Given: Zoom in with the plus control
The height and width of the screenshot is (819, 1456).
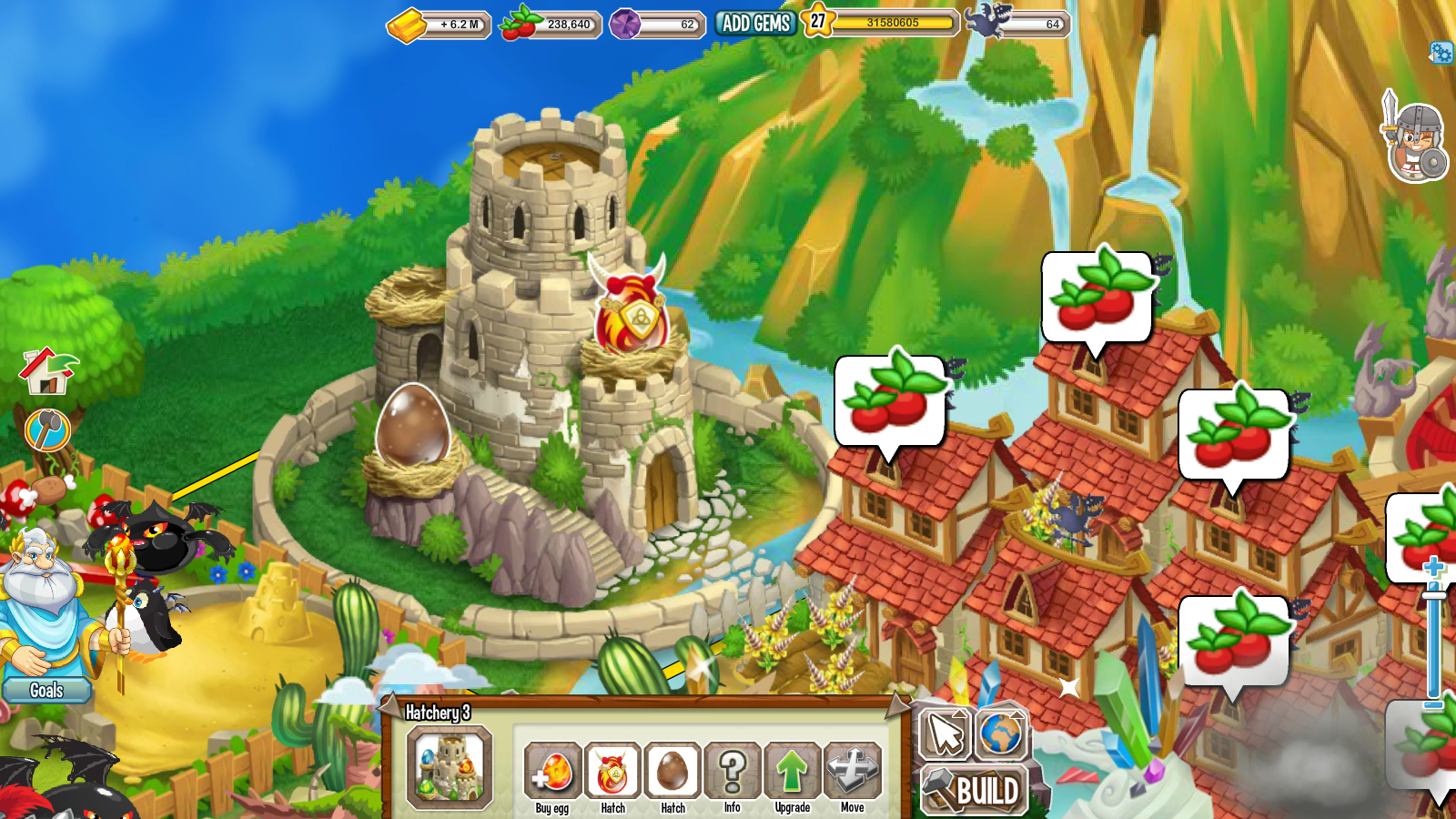Looking at the screenshot, I should tap(1434, 569).
